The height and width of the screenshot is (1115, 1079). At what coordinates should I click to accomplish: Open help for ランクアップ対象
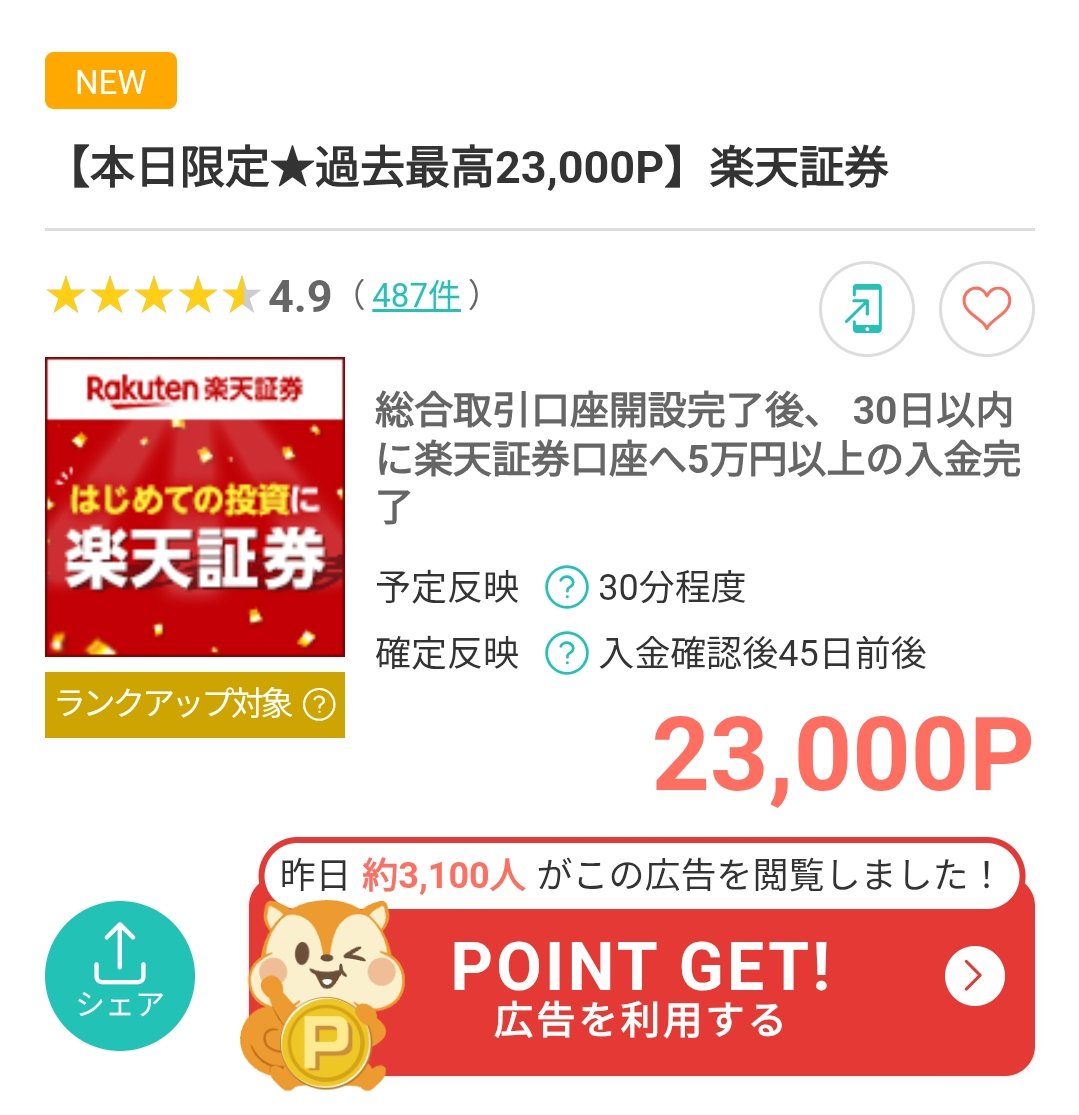click(x=319, y=705)
